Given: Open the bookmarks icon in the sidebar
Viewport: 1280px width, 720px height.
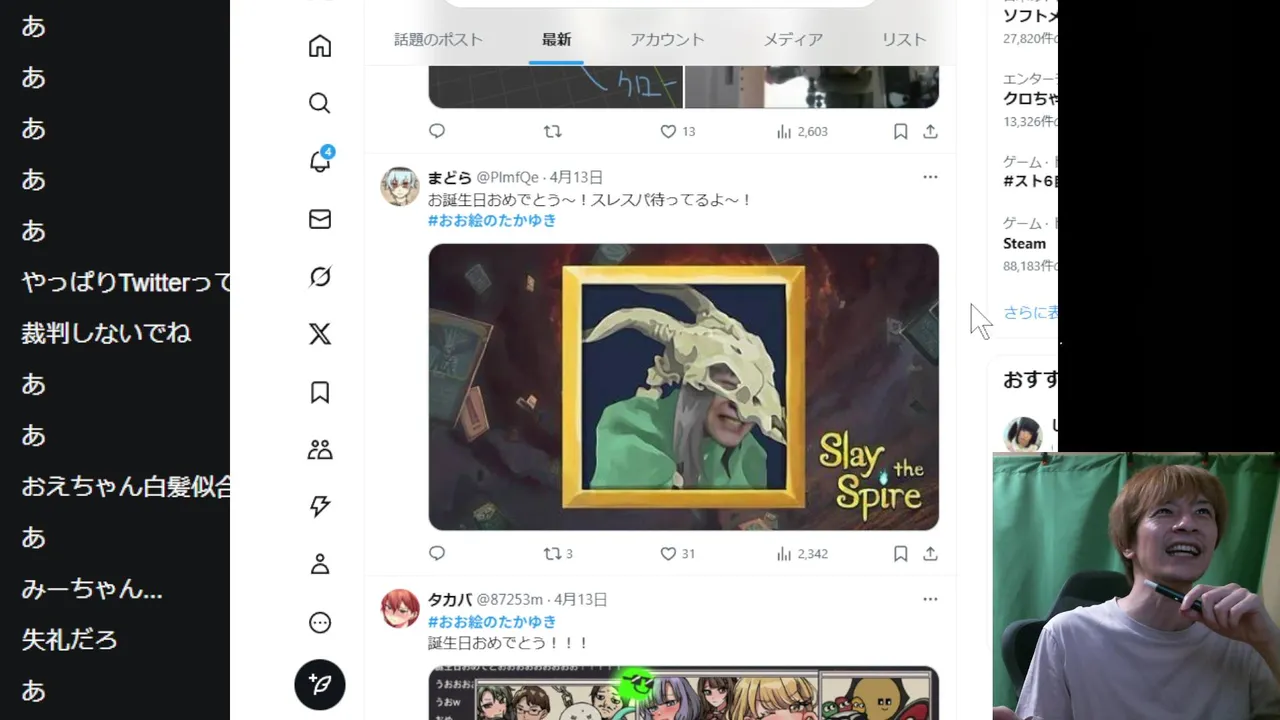Looking at the screenshot, I should tap(320, 392).
